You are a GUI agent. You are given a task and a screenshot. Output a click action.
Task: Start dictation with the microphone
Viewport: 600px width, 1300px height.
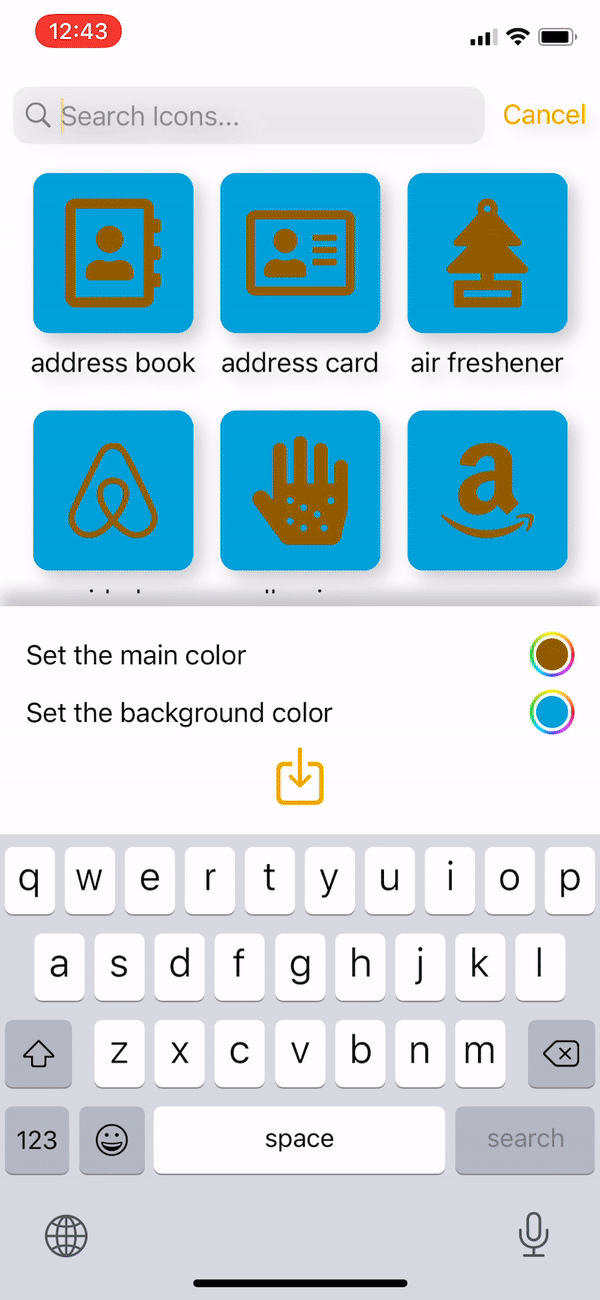coord(533,1235)
